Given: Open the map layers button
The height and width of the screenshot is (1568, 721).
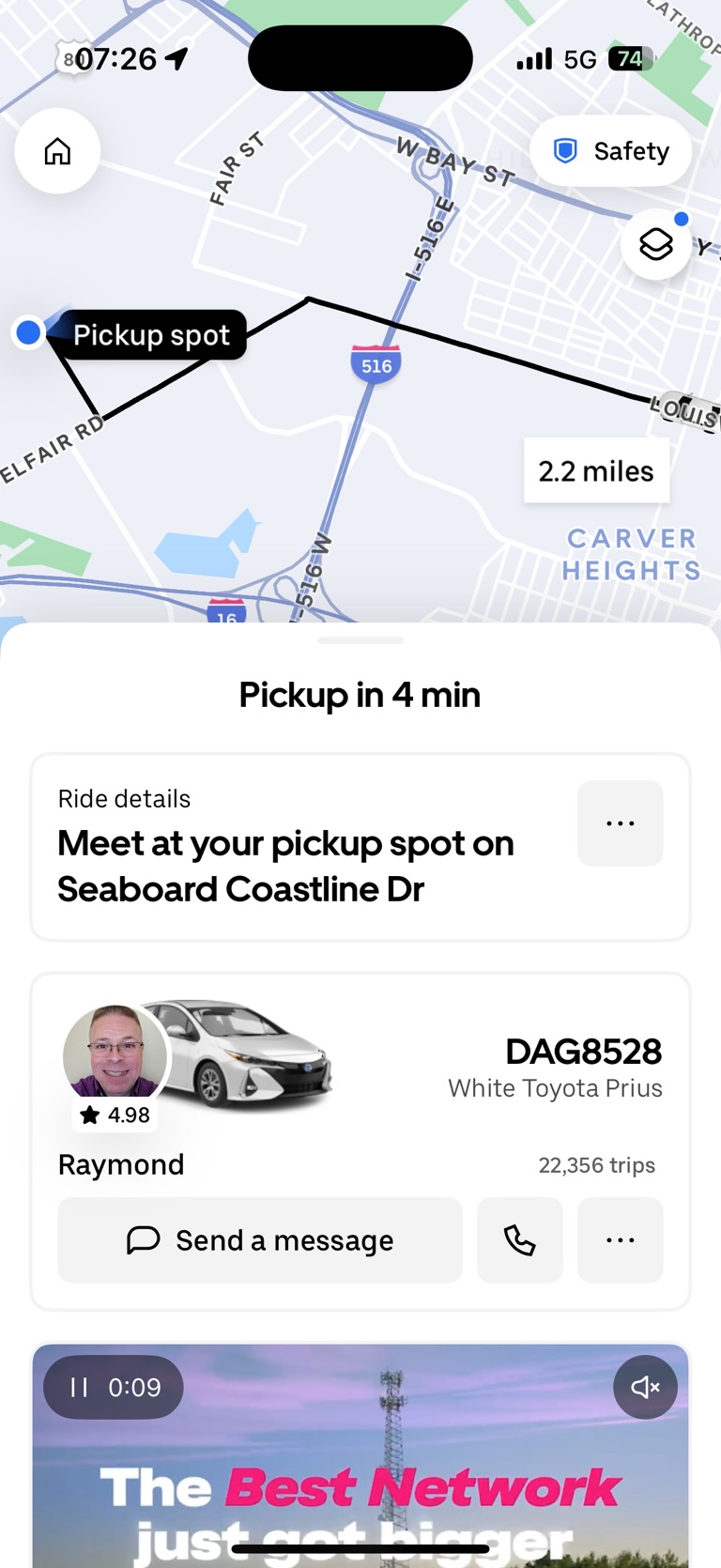Looking at the screenshot, I should (656, 245).
